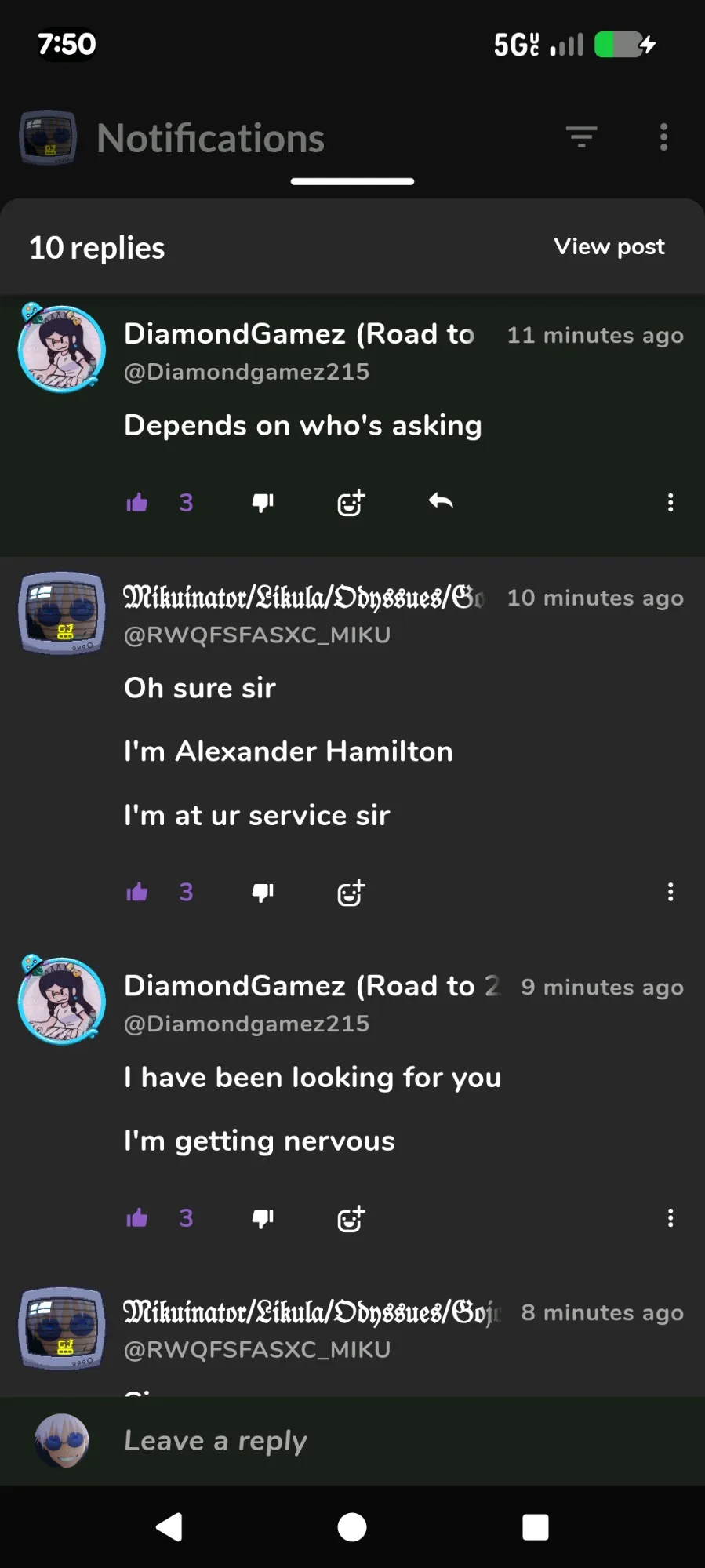Dislike the "Depends on who's asking" reply
Image resolution: width=705 pixels, height=1568 pixels.
pos(263,502)
